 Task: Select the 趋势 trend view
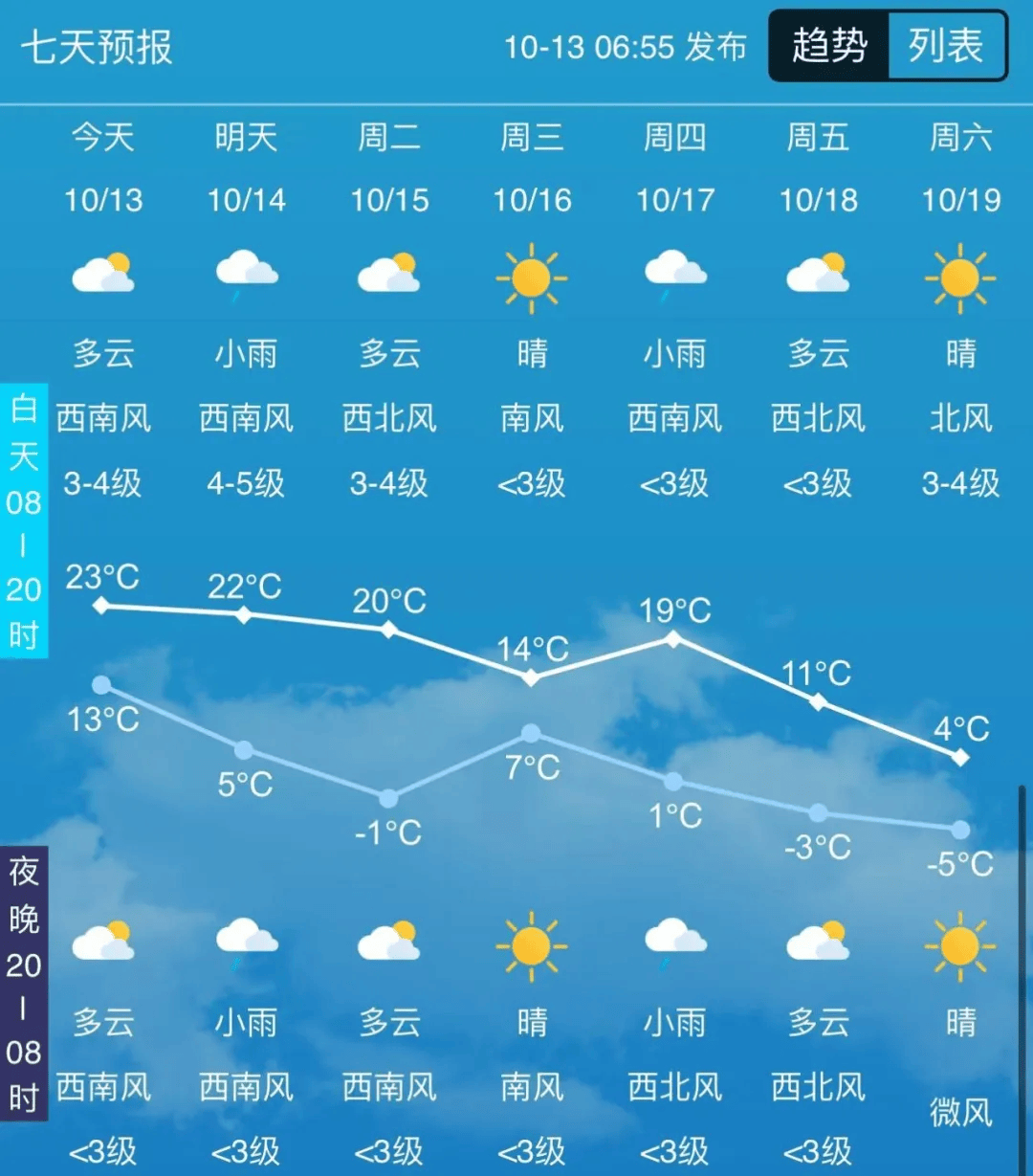click(829, 46)
